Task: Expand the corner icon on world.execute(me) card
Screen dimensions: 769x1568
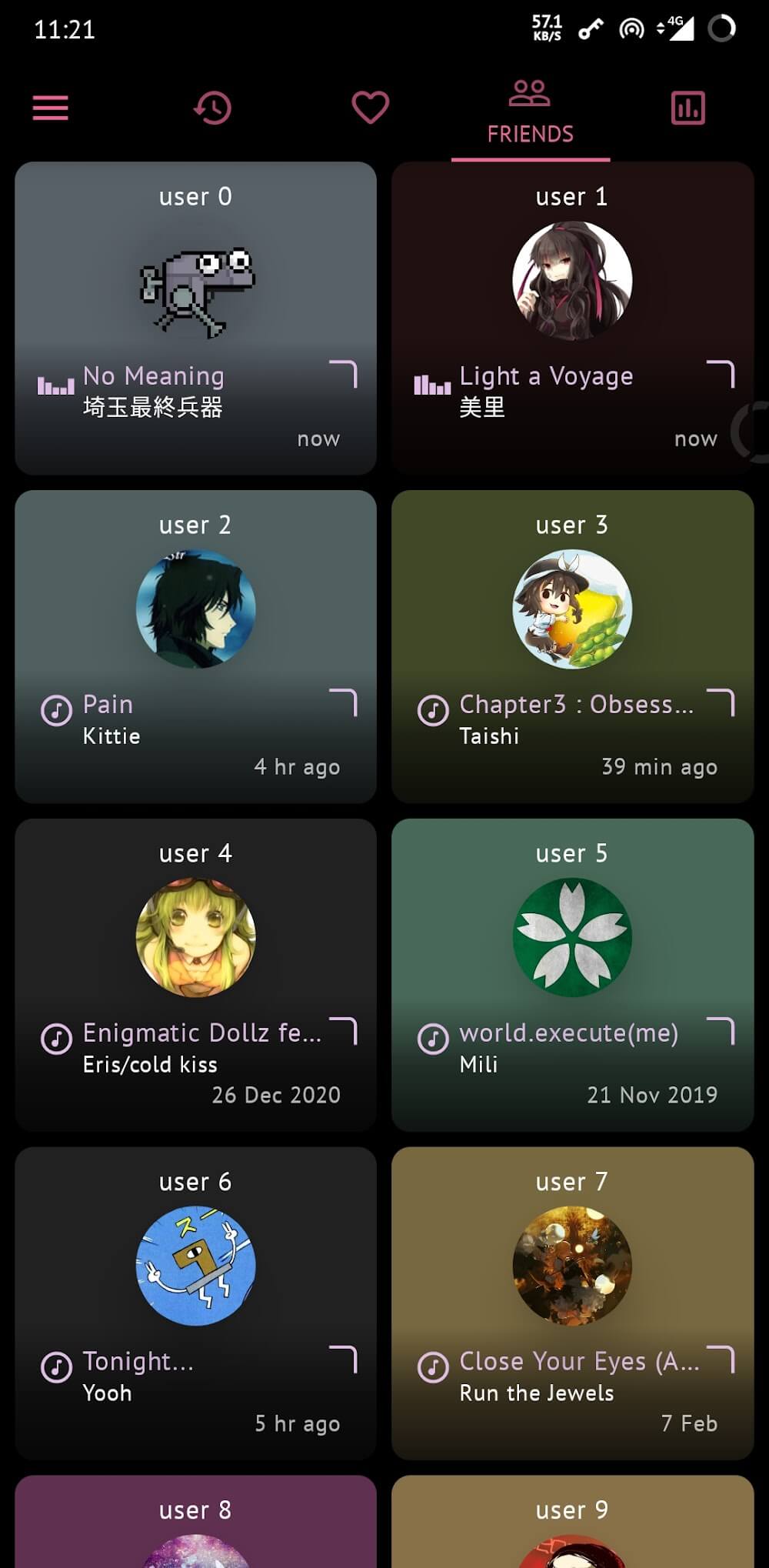Action: [x=721, y=1031]
